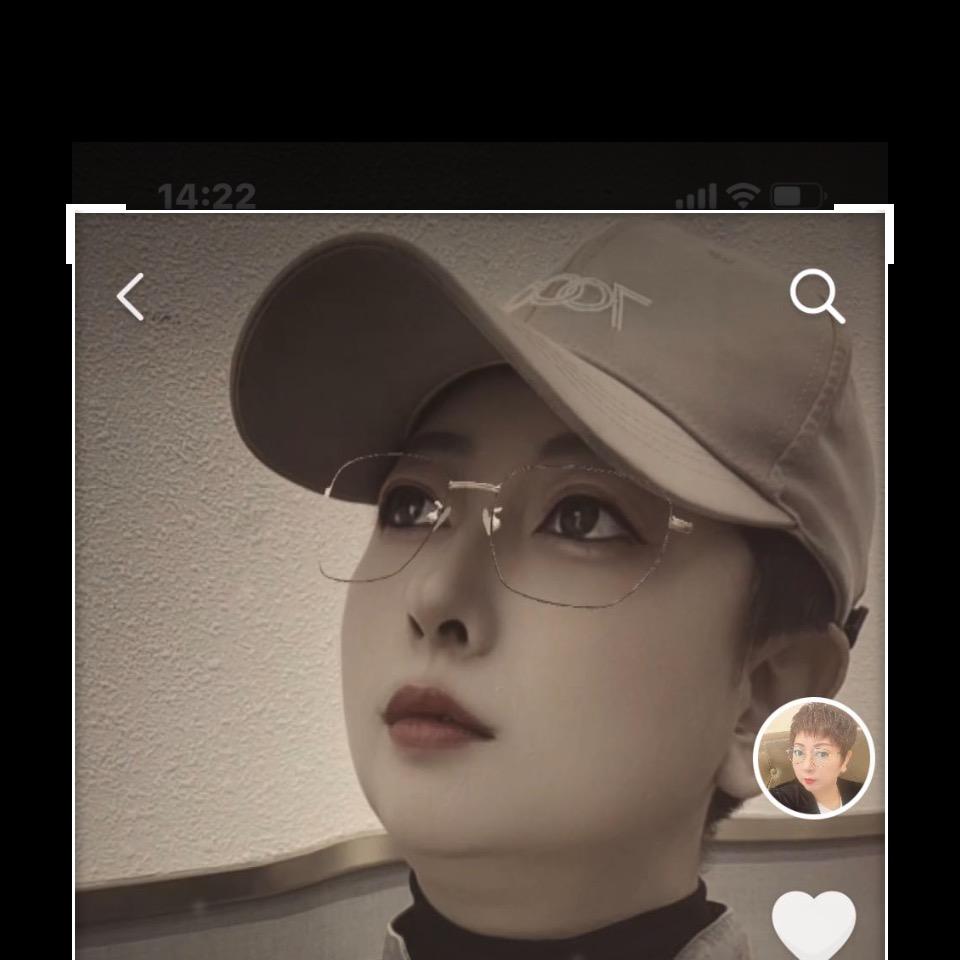Open search via the magnifier icon
Viewport: 960px width, 960px height.
pyautogui.click(x=817, y=297)
